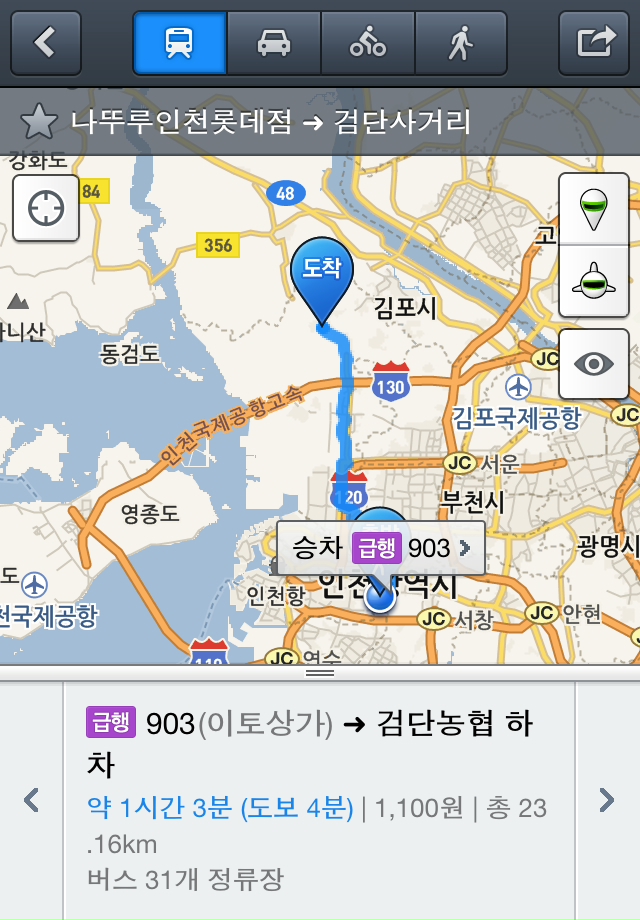Viewport: 640px width, 920px height.
Task: Show the next route step
Action: click(x=607, y=800)
